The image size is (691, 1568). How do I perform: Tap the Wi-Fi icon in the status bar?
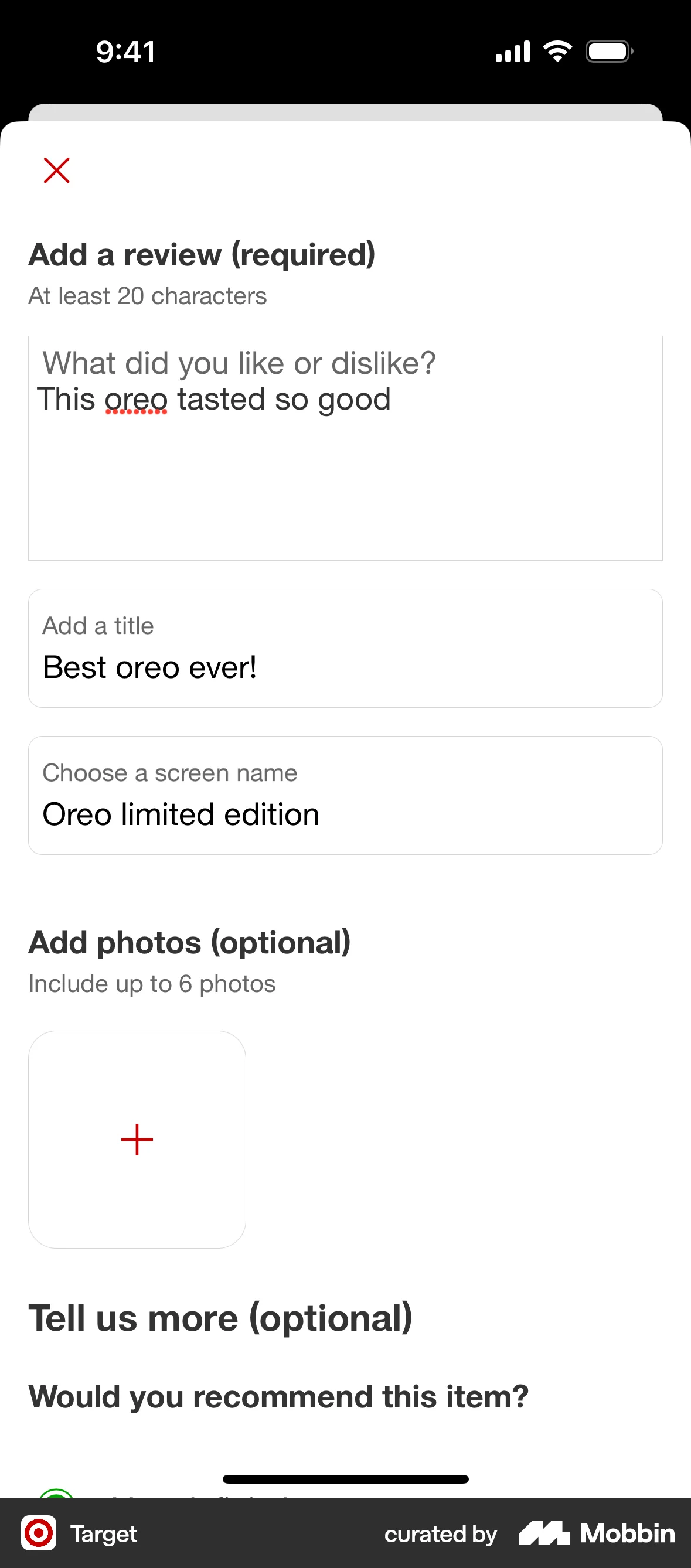tap(557, 51)
